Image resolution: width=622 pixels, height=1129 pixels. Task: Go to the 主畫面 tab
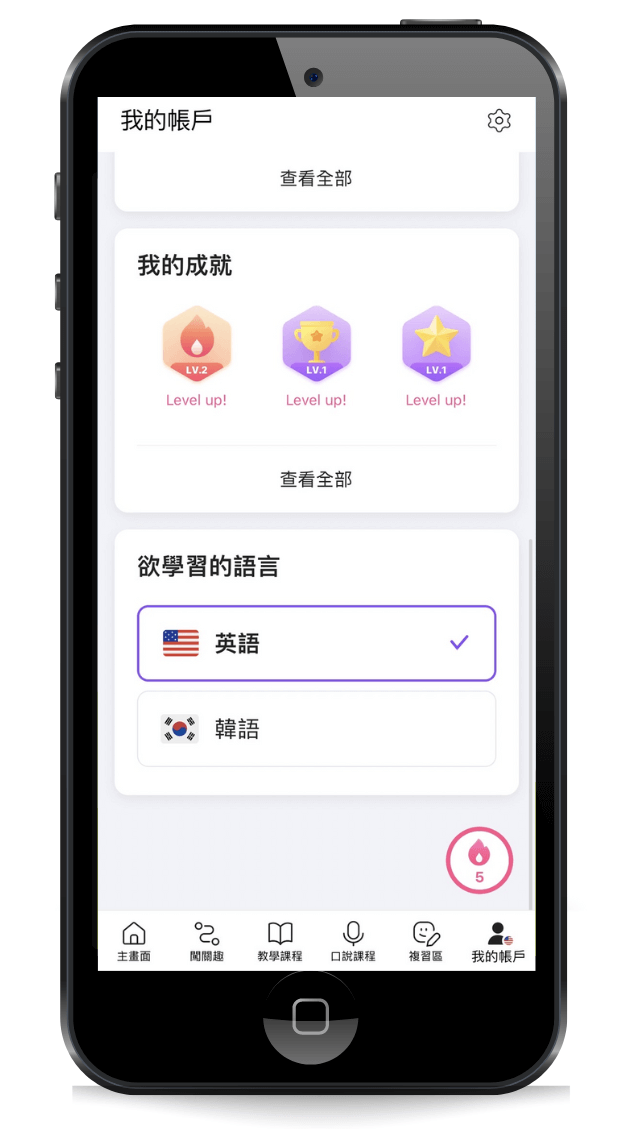[x=133, y=942]
